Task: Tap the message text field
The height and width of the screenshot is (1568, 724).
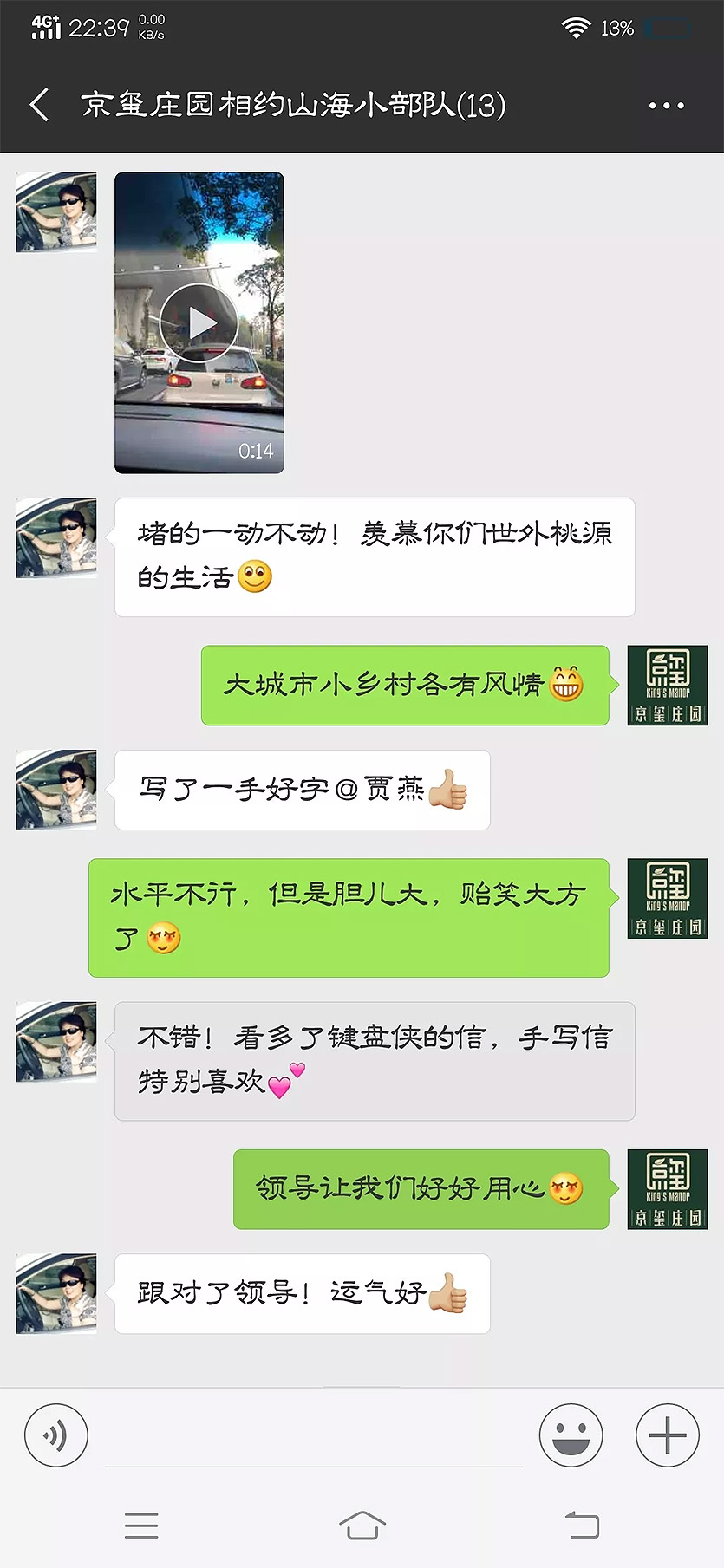Action: pyautogui.click(x=312, y=1439)
